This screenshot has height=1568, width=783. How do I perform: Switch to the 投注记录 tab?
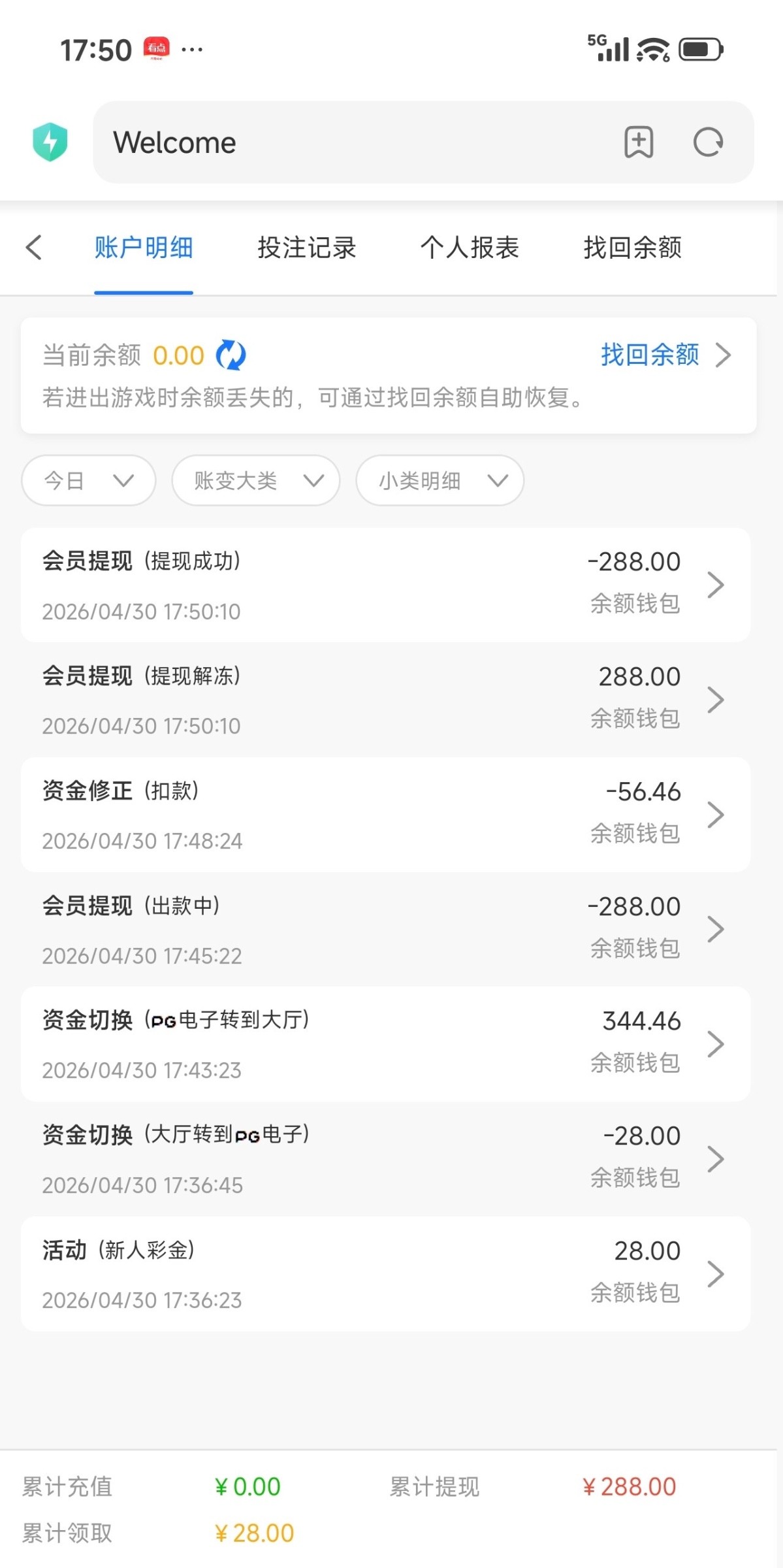(x=306, y=248)
